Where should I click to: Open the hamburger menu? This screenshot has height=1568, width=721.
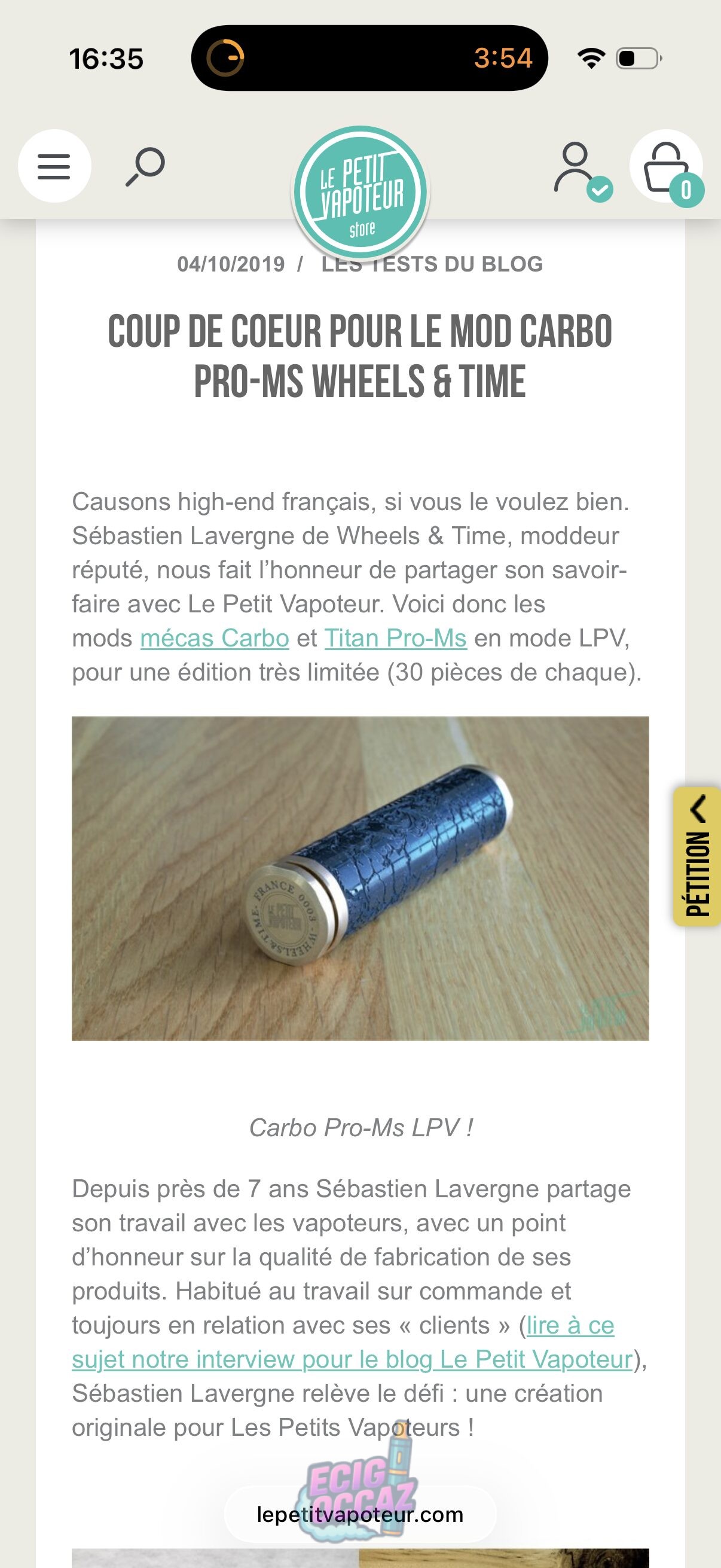click(54, 166)
